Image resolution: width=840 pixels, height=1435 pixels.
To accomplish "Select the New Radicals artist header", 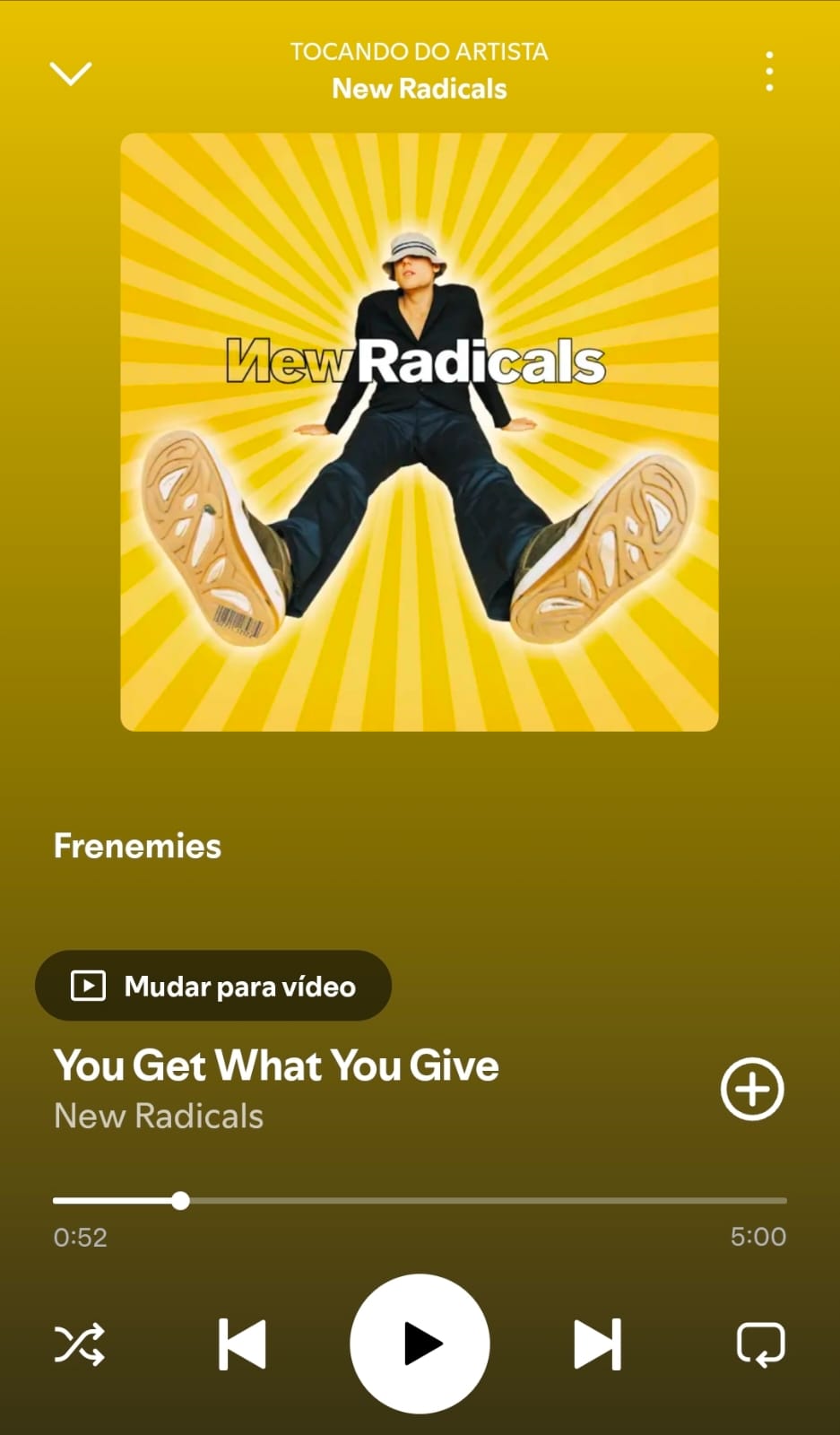I will 419,88.
